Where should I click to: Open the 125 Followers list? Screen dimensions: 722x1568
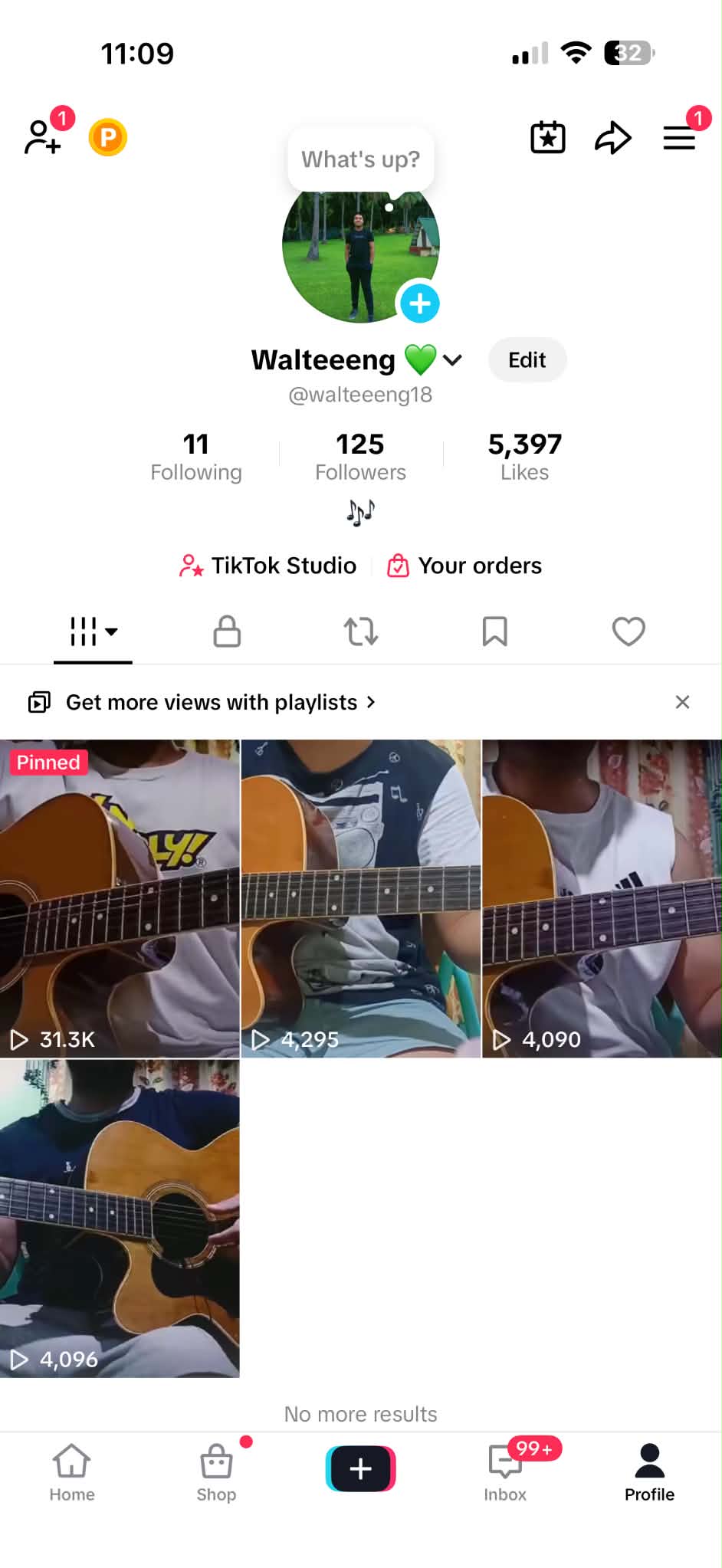coord(360,457)
